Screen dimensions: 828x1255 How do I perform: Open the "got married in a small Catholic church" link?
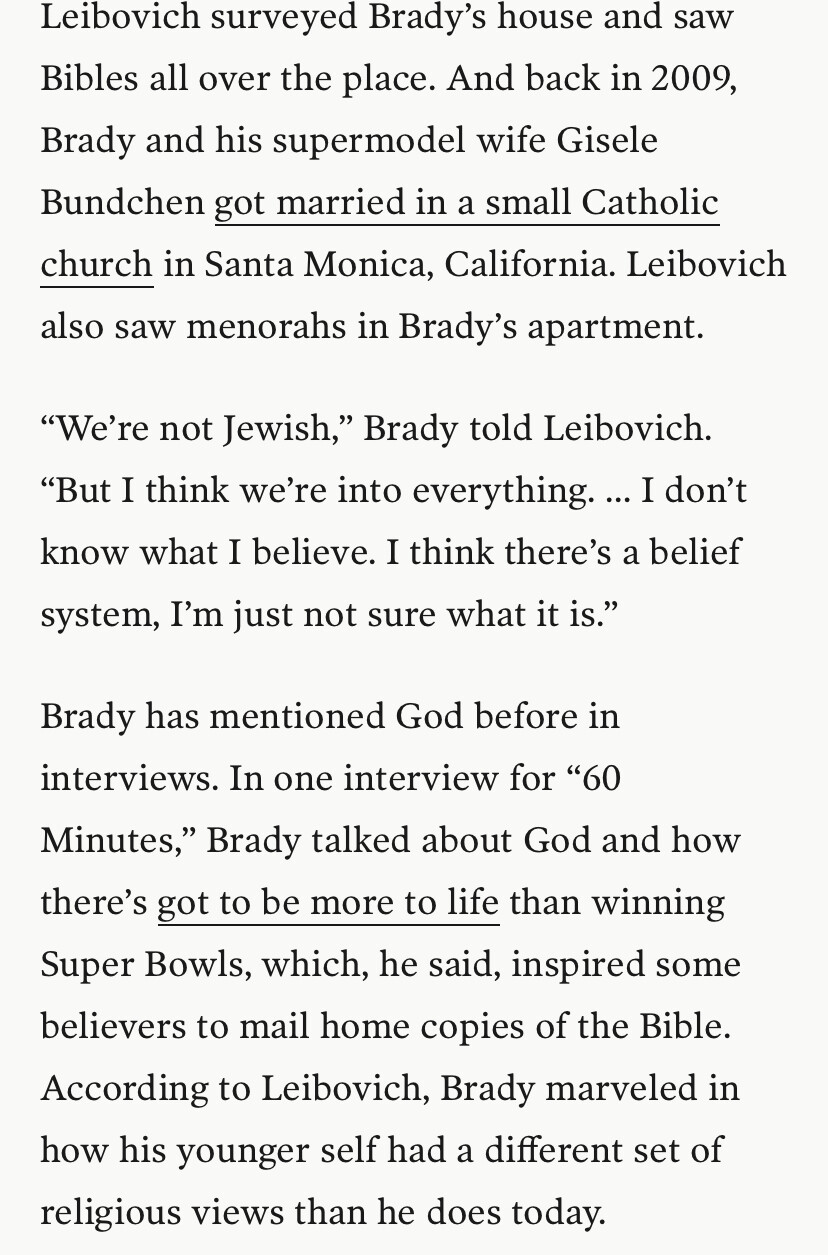point(466,203)
